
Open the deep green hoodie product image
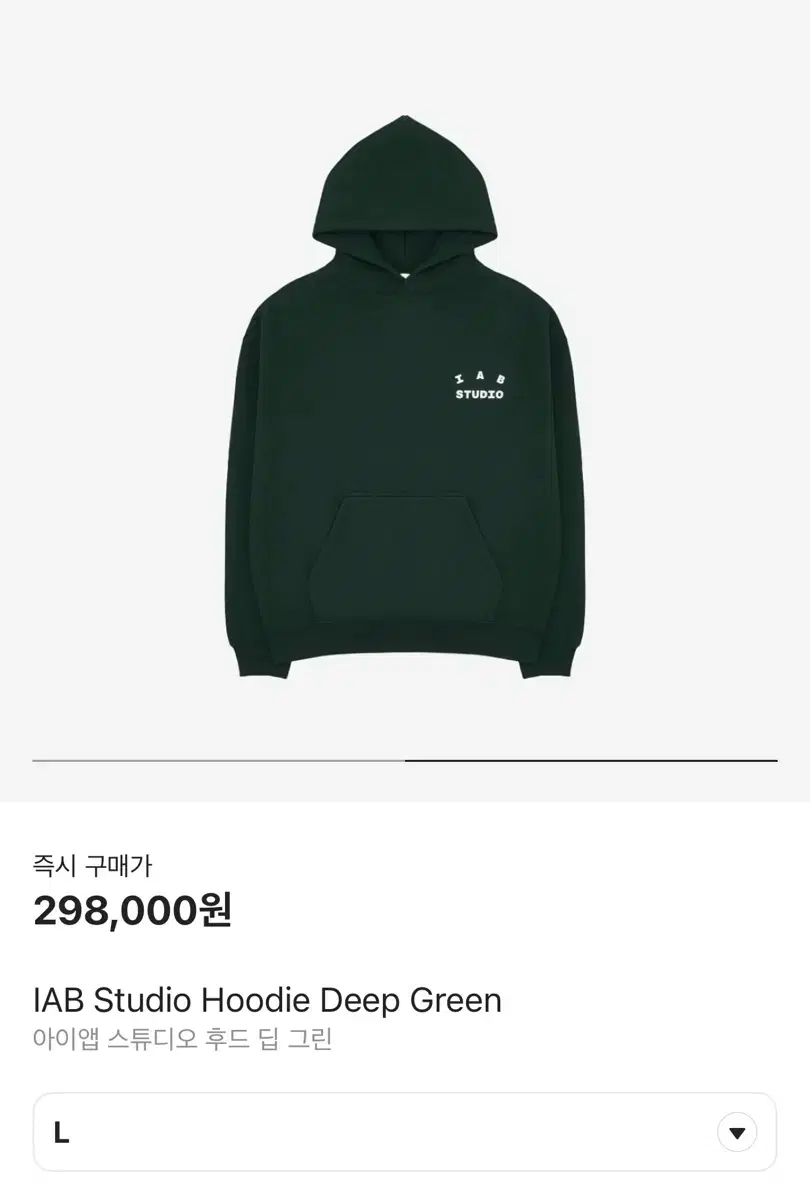(x=404, y=400)
